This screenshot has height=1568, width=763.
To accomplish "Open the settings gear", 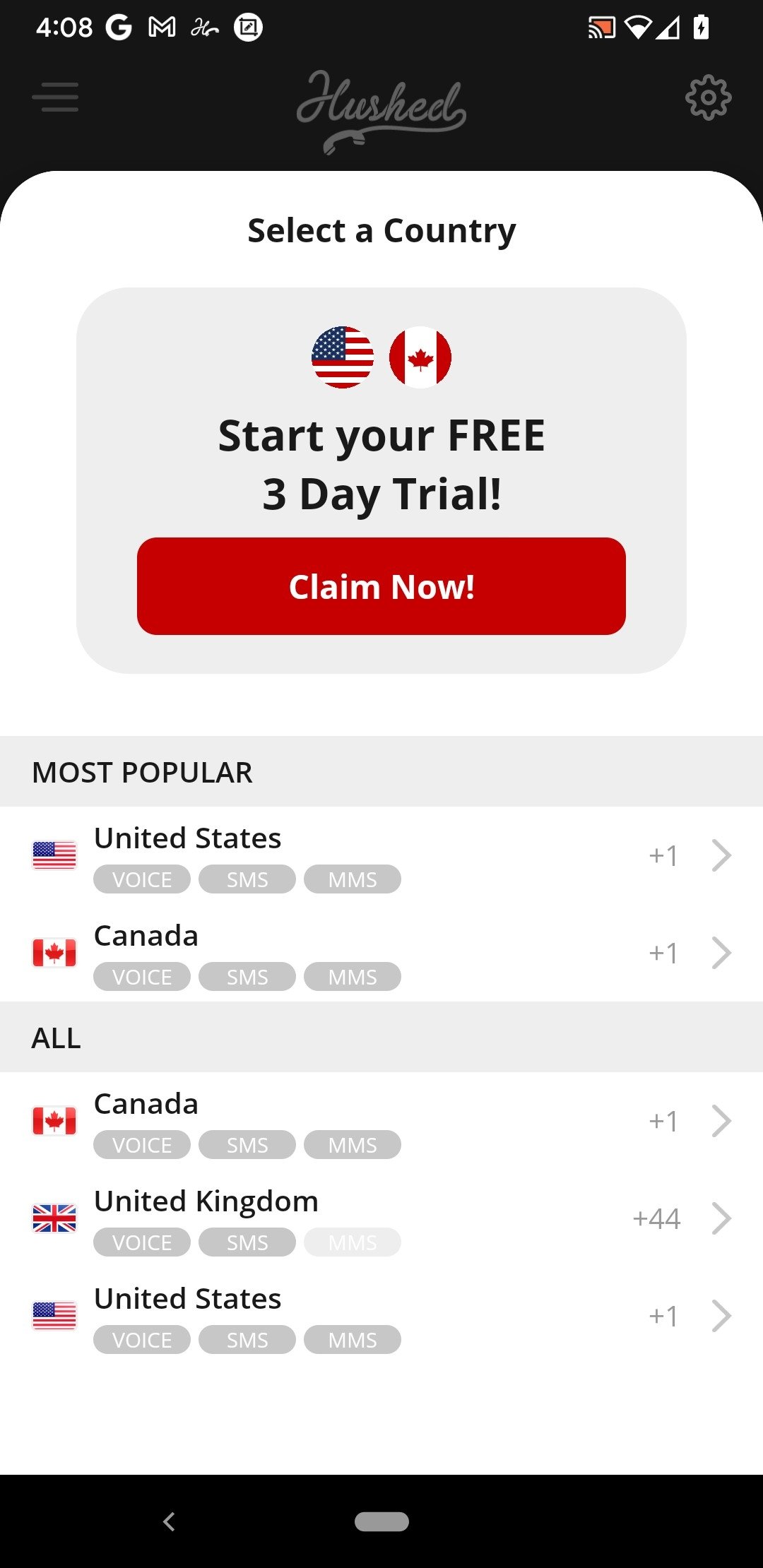I will [708, 97].
